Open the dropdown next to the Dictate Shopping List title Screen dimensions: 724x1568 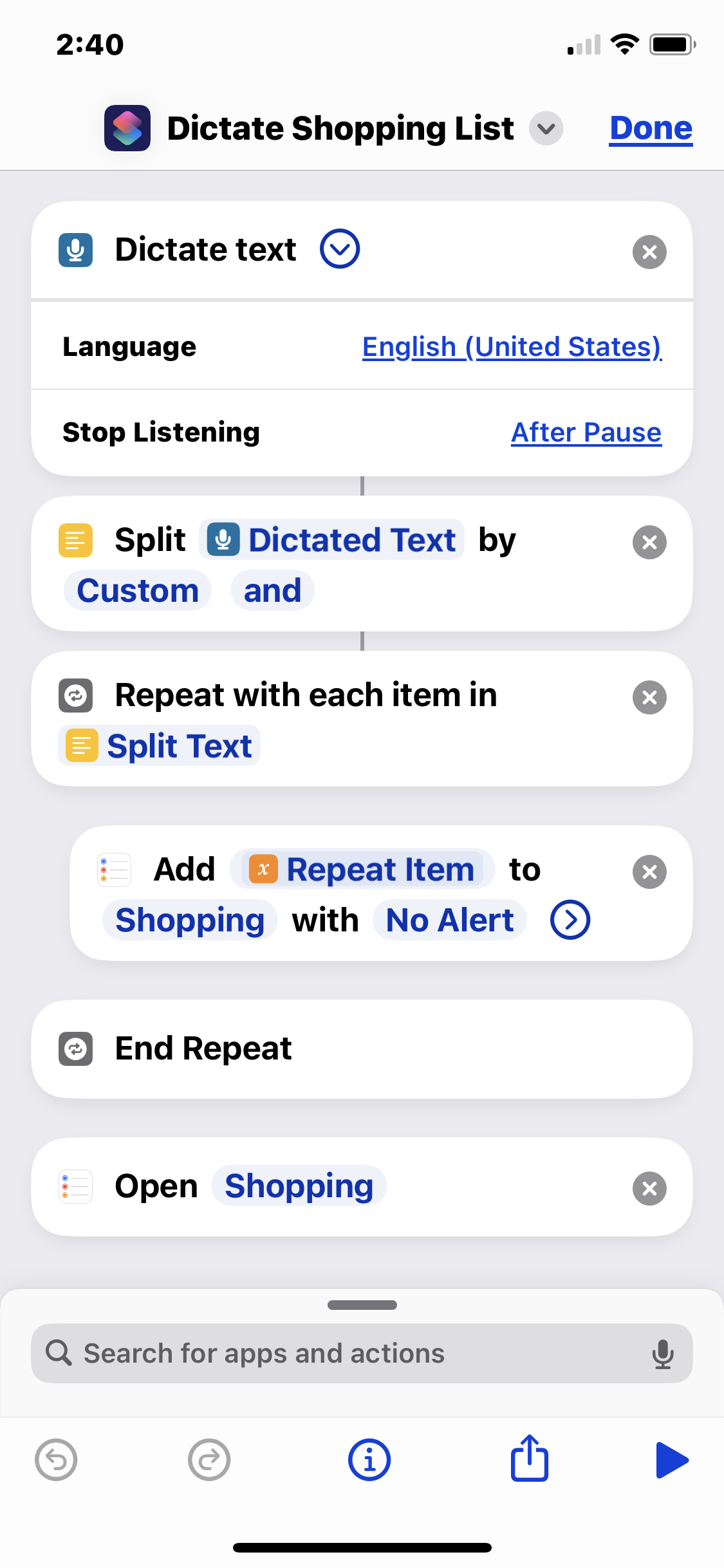point(546,129)
